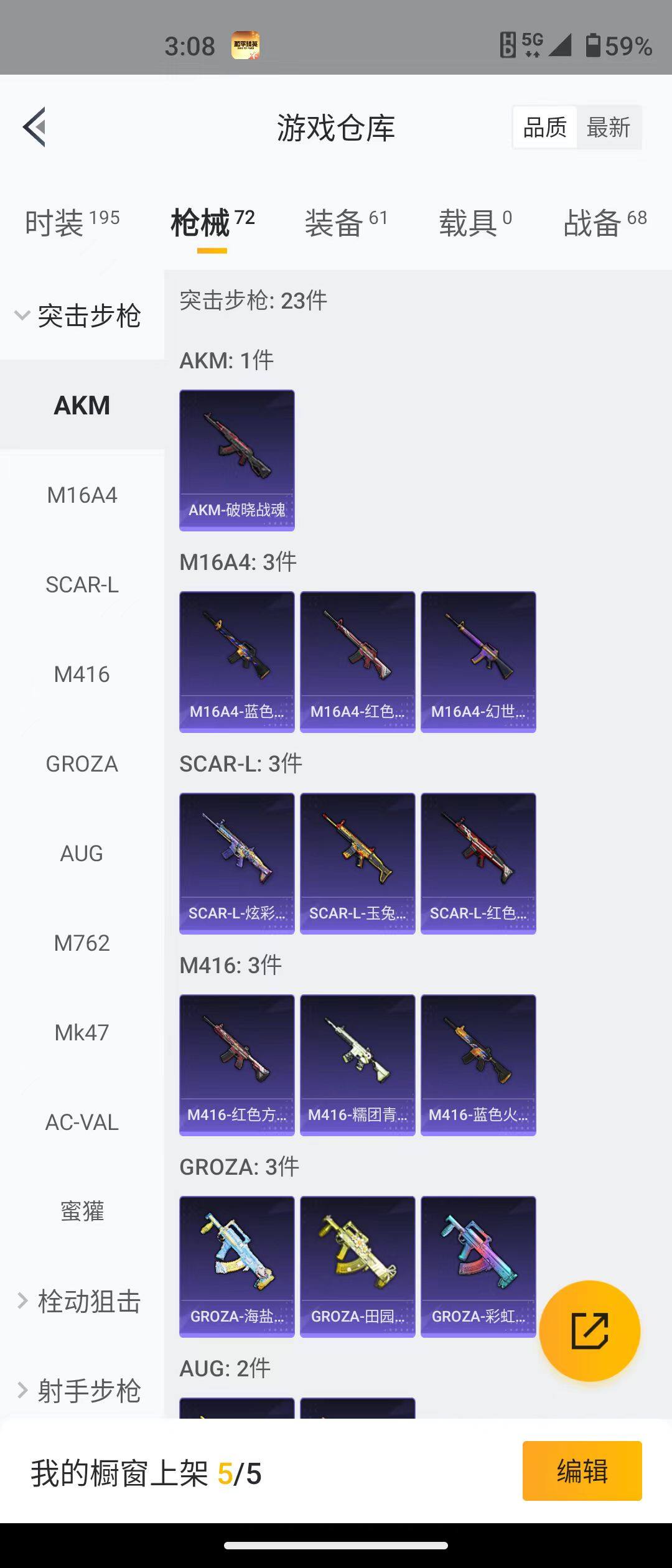This screenshot has width=672, height=1568.
Task: Switch to the 战备 tab
Action: coord(605,222)
